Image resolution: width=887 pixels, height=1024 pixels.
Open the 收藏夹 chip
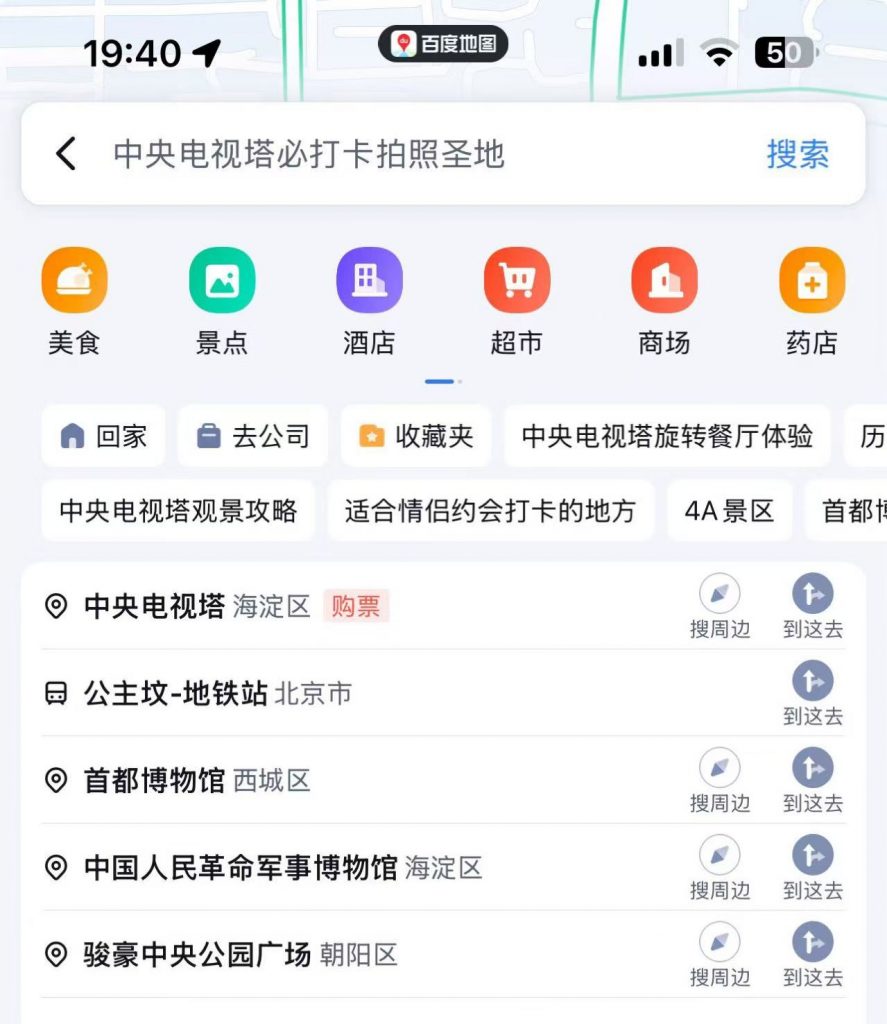(416, 436)
